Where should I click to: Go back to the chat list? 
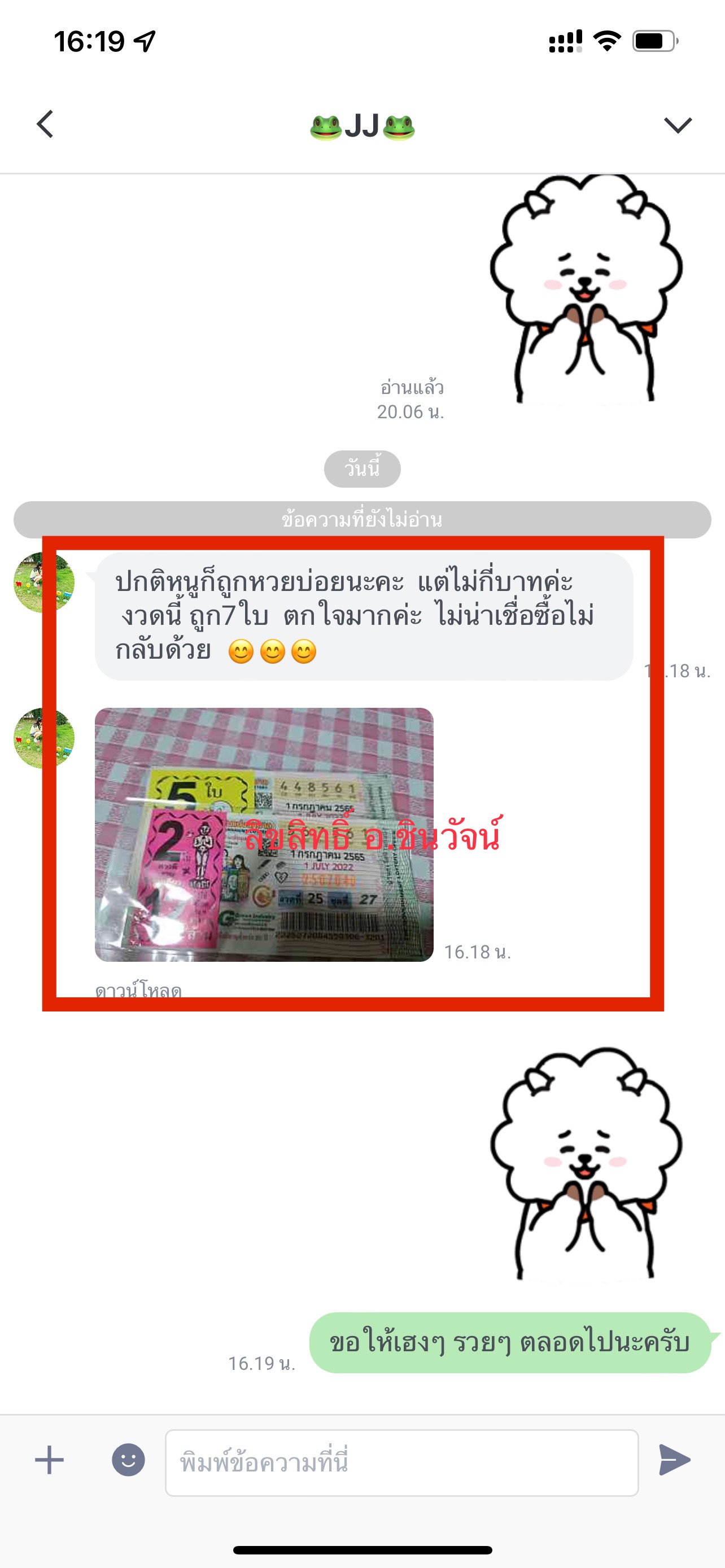click(x=45, y=124)
